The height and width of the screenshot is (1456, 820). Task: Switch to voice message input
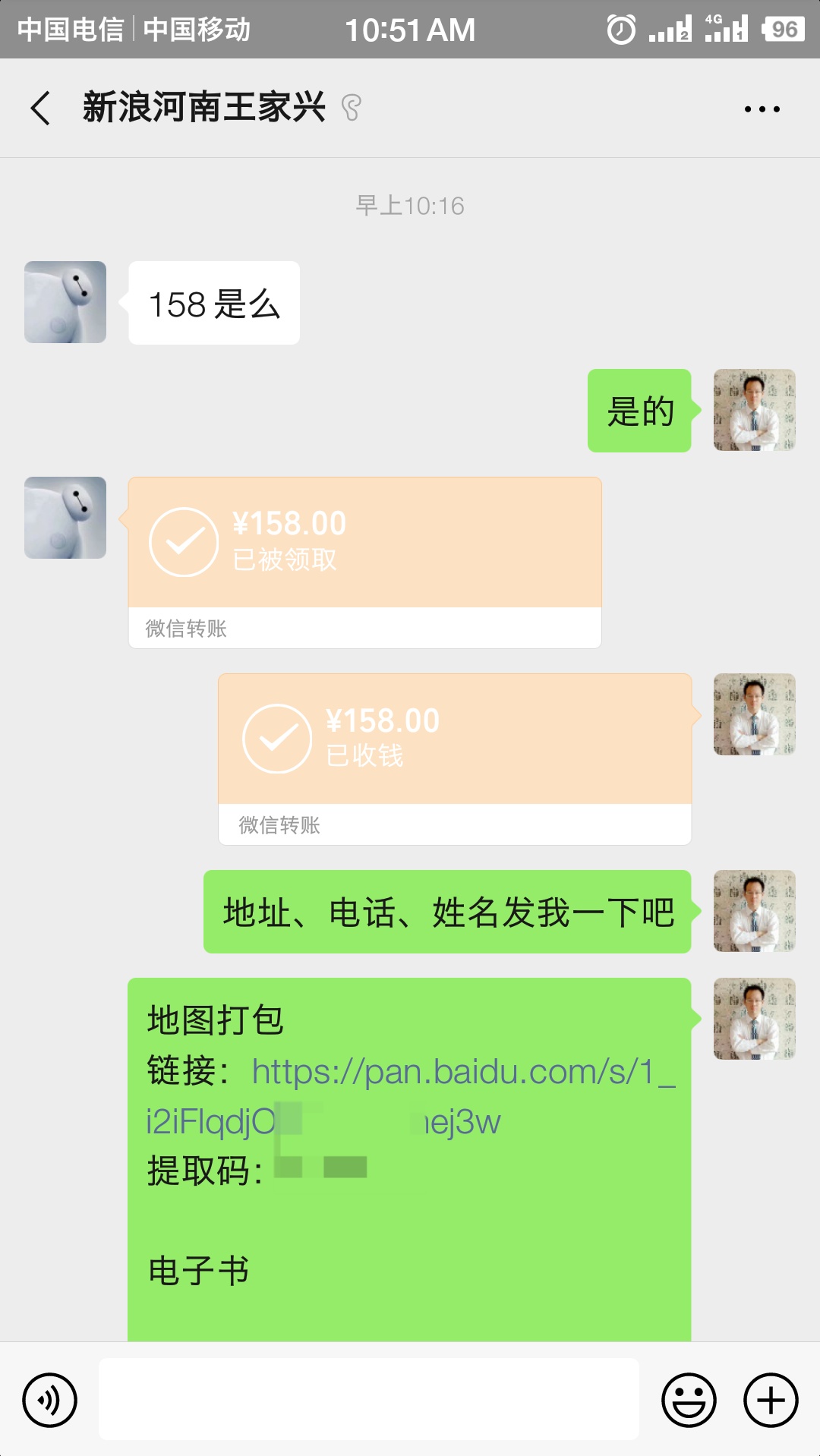tap(49, 1400)
